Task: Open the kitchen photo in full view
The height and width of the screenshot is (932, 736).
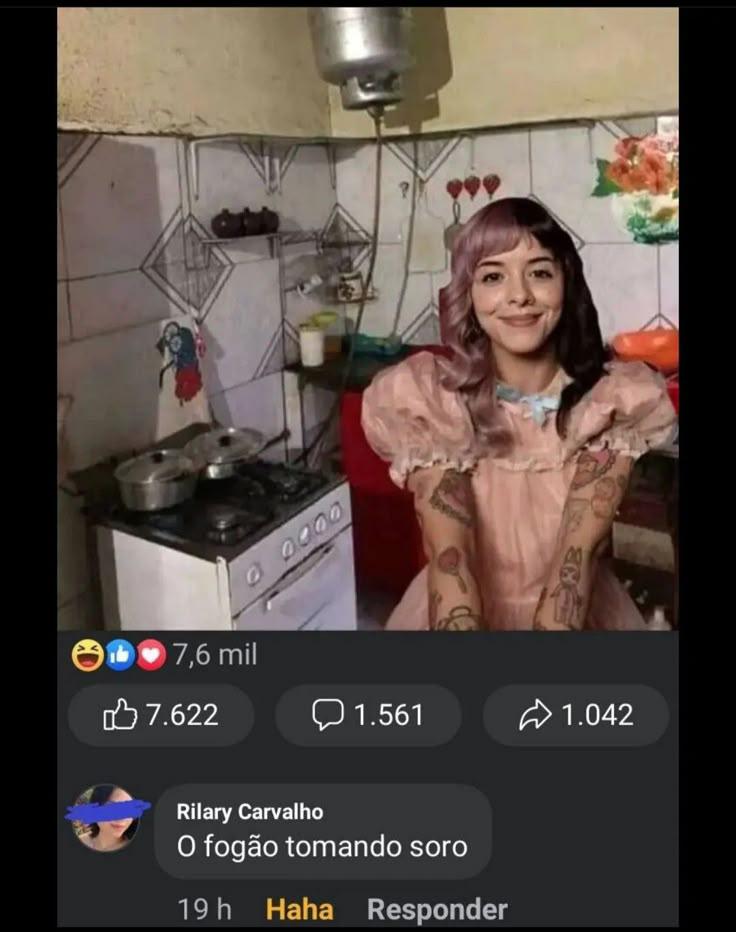Action: tap(368, 320)
